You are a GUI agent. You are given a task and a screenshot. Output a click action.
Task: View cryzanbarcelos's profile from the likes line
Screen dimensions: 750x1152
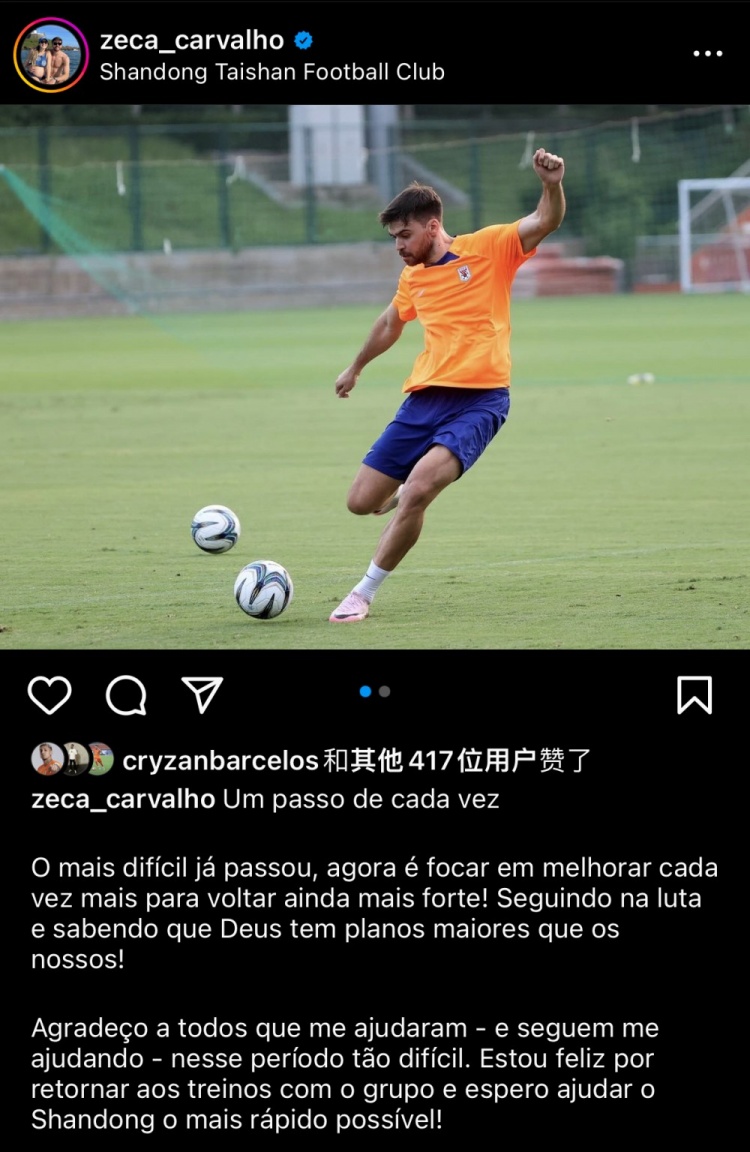(220, 761)
